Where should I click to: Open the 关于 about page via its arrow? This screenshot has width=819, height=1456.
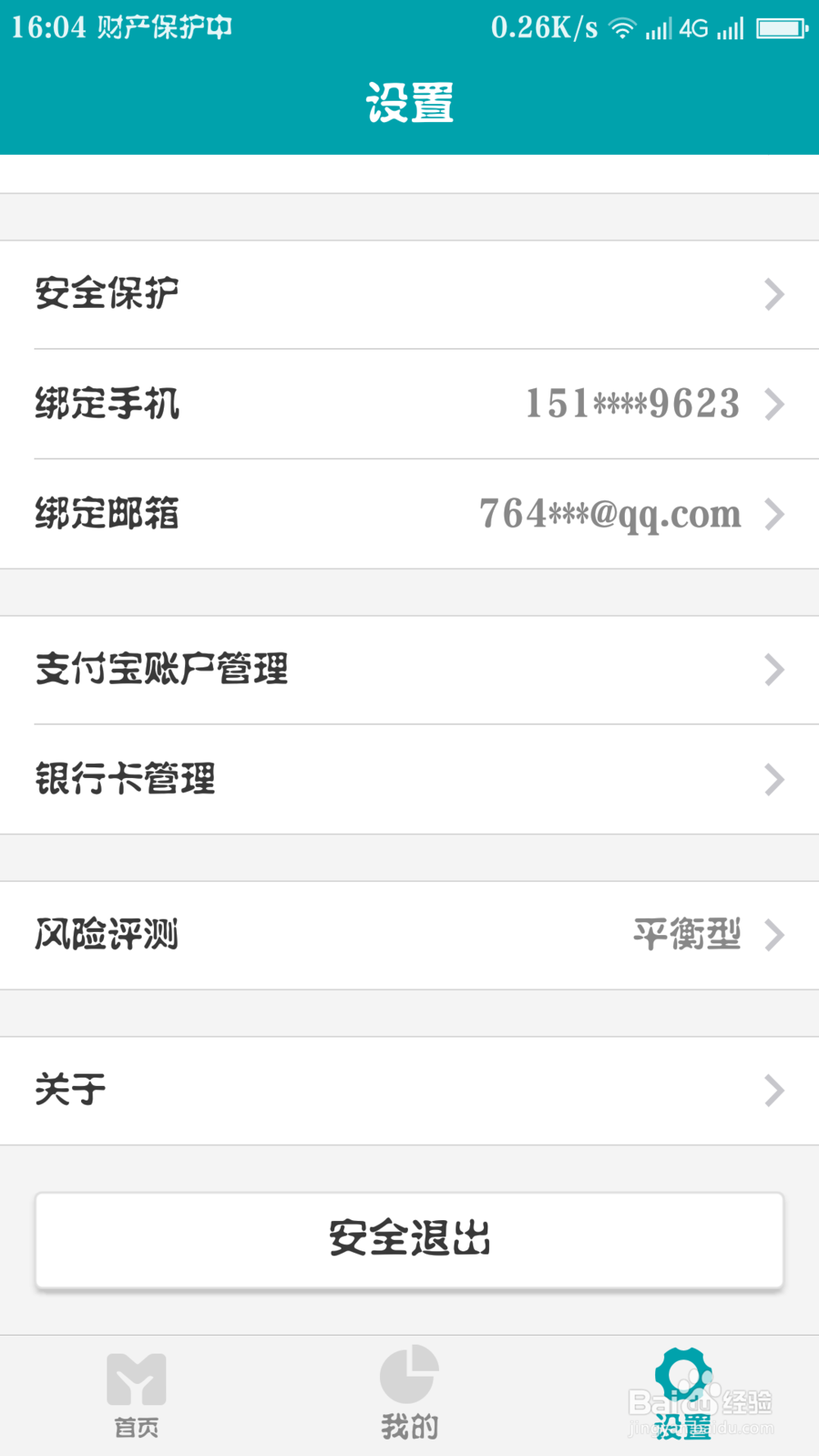pyautogui.click(x=773, y=1089)
